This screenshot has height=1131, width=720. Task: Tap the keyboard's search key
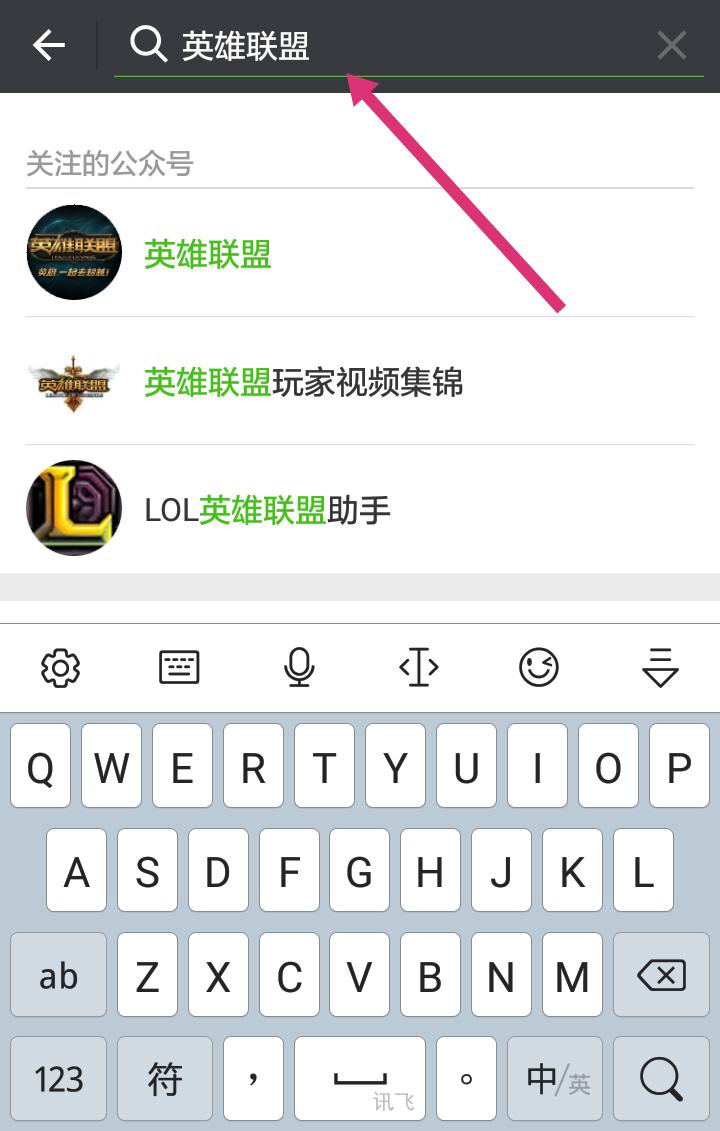[x=660, y=1078]
